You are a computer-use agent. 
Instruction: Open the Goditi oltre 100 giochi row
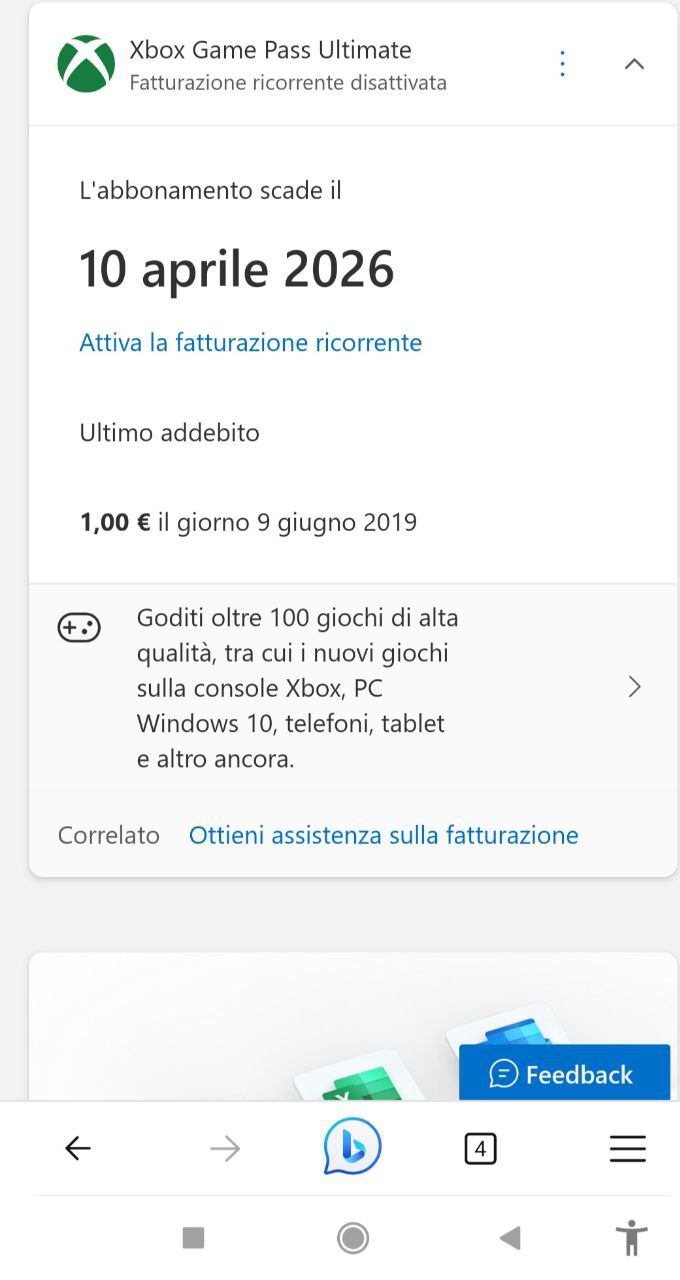click(354, 687)
